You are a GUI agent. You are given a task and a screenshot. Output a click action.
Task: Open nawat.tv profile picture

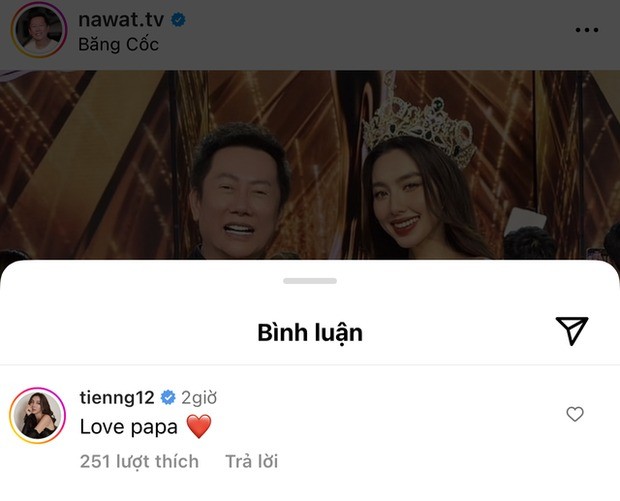coord(38,31)
